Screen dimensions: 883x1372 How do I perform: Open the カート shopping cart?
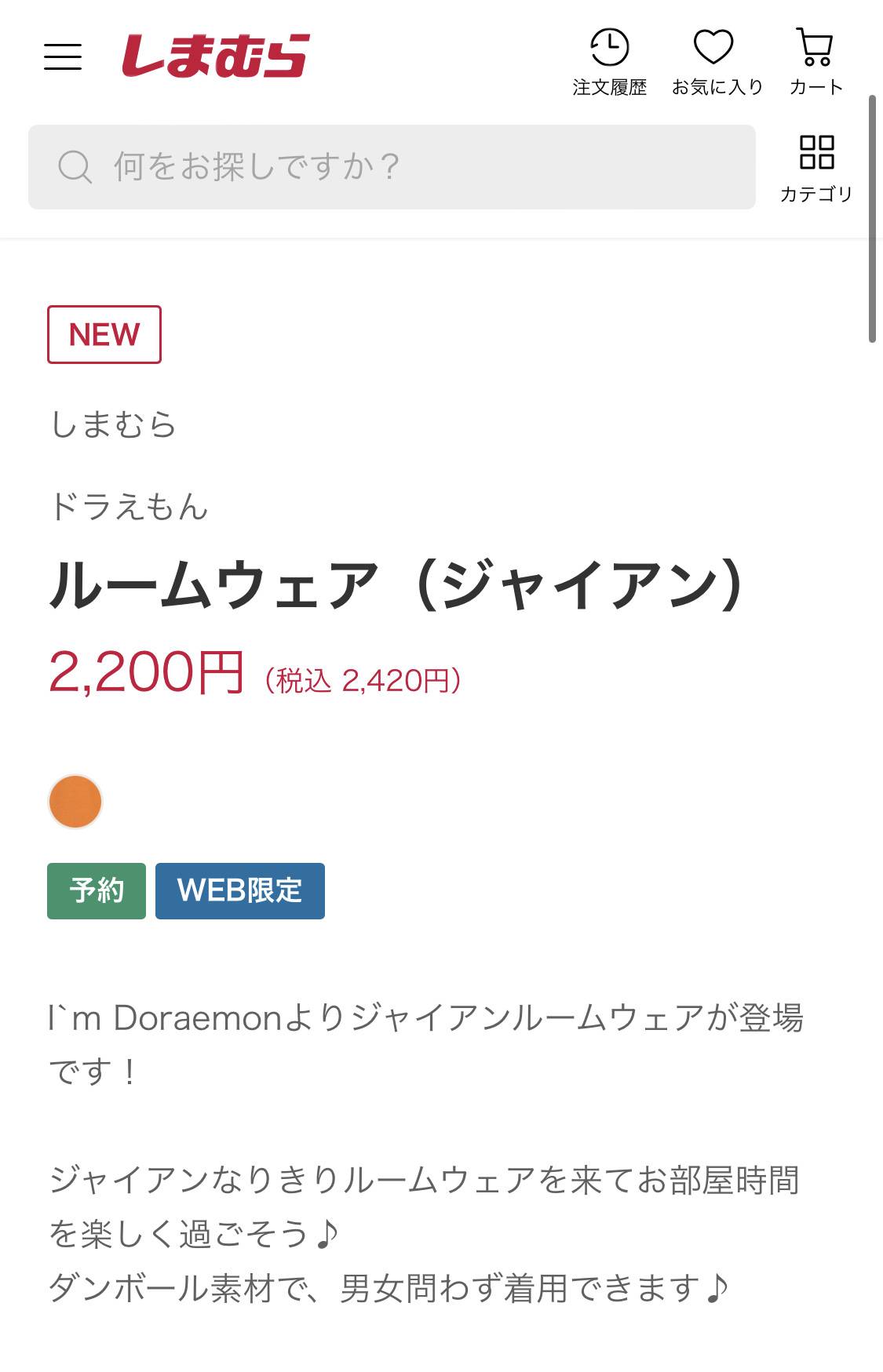[815, 63]
